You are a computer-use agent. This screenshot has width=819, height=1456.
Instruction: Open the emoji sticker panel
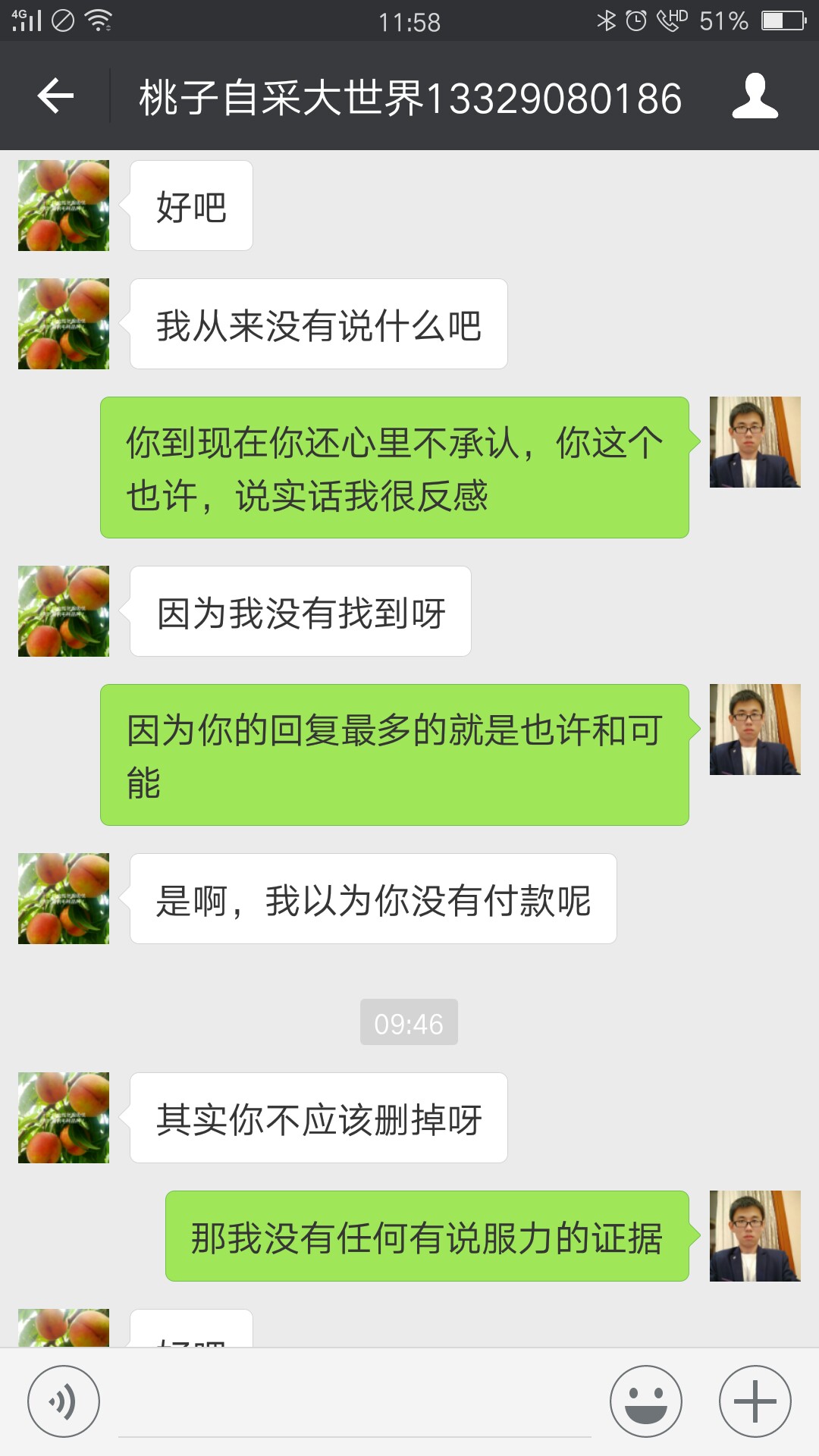pos(646,1401)
